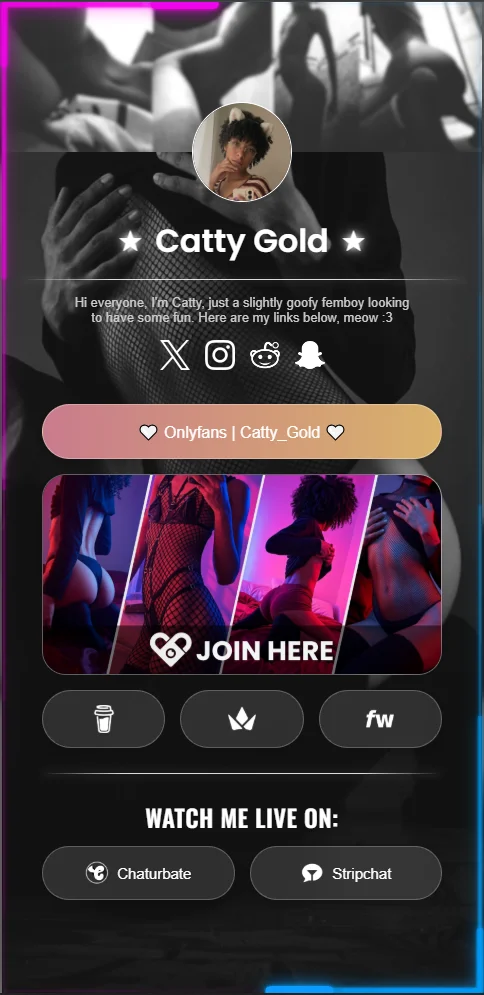Tap the round profile picture
The height and width of the screenshot is (995, 484).
[x=242, y=152]
